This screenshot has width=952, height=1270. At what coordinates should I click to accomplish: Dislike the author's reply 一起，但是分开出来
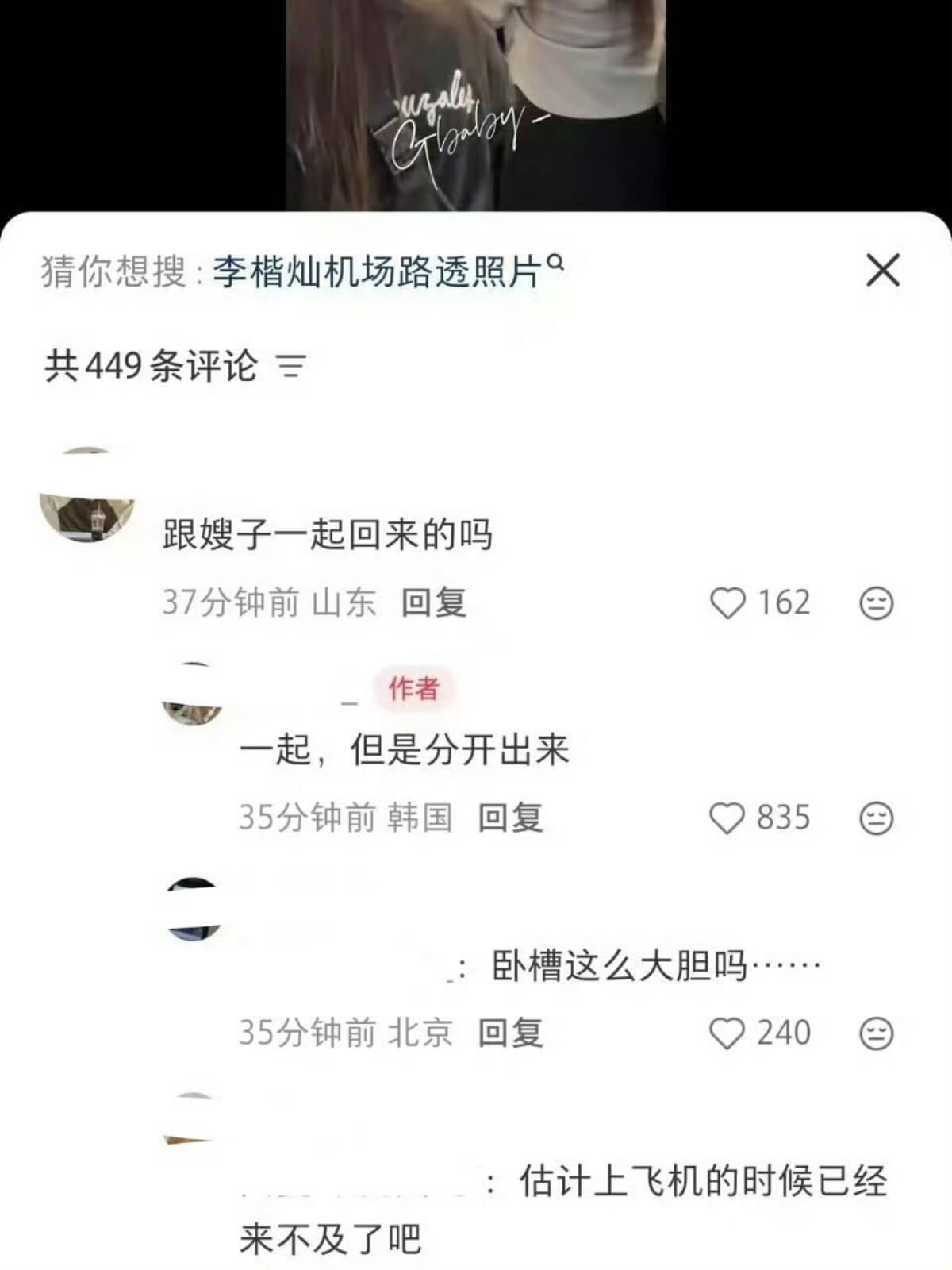coord(876,818)
